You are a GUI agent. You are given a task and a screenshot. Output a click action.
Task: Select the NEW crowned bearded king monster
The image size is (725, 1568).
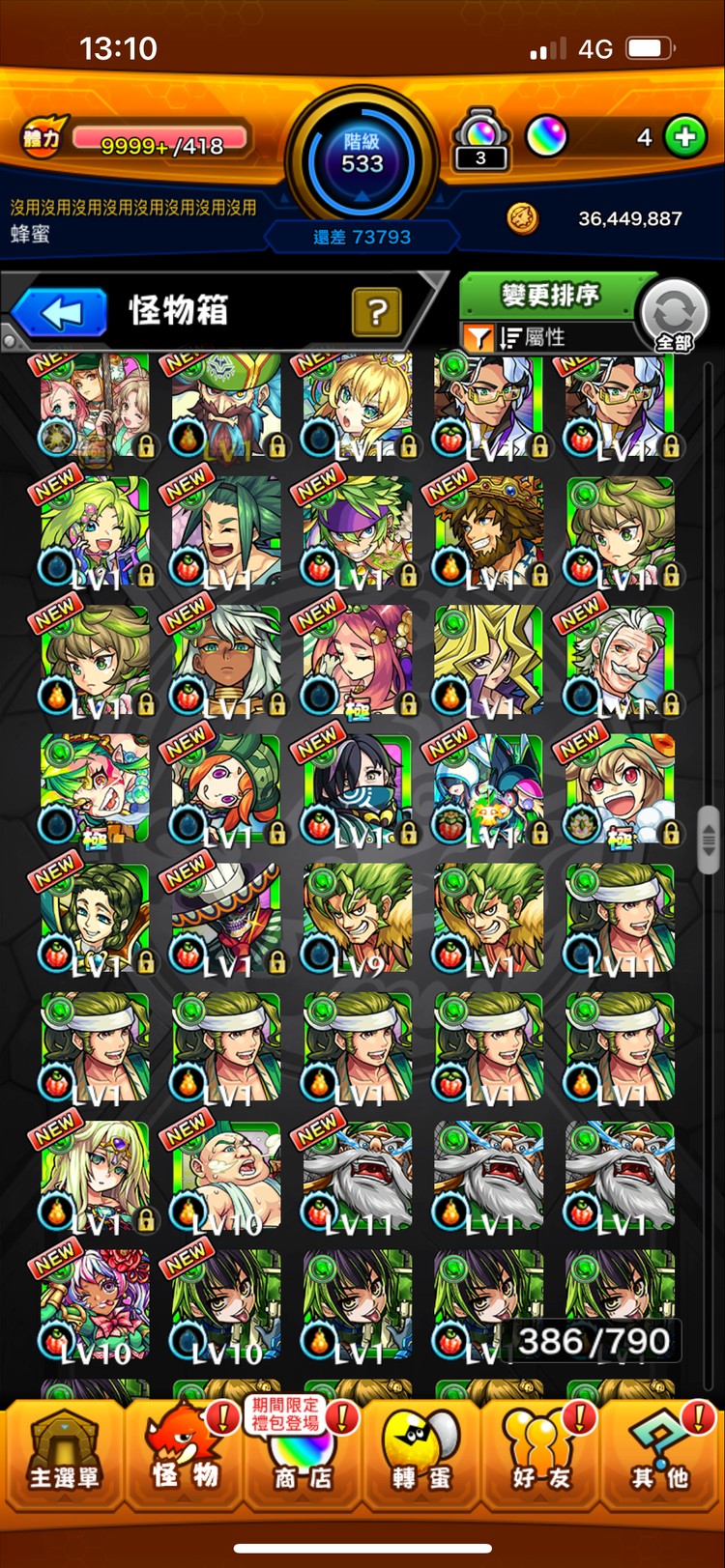click(488, 531)
